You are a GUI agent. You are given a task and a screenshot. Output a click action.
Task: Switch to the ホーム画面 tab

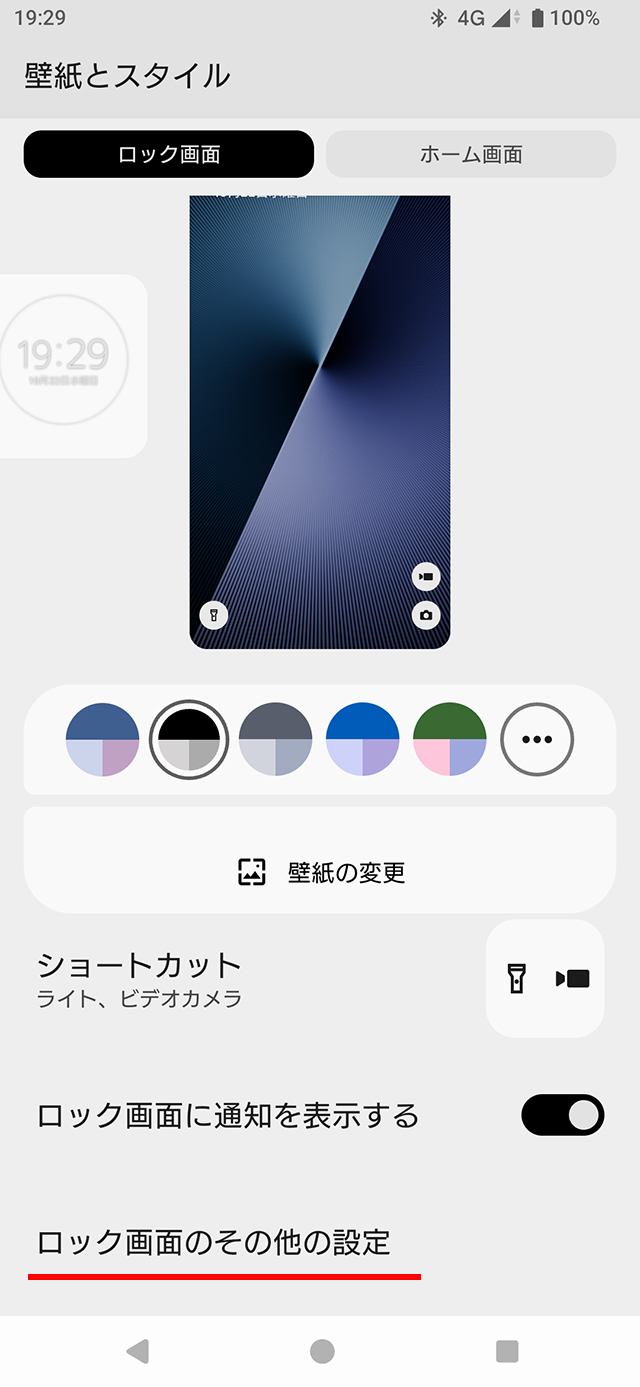point(470,155)
